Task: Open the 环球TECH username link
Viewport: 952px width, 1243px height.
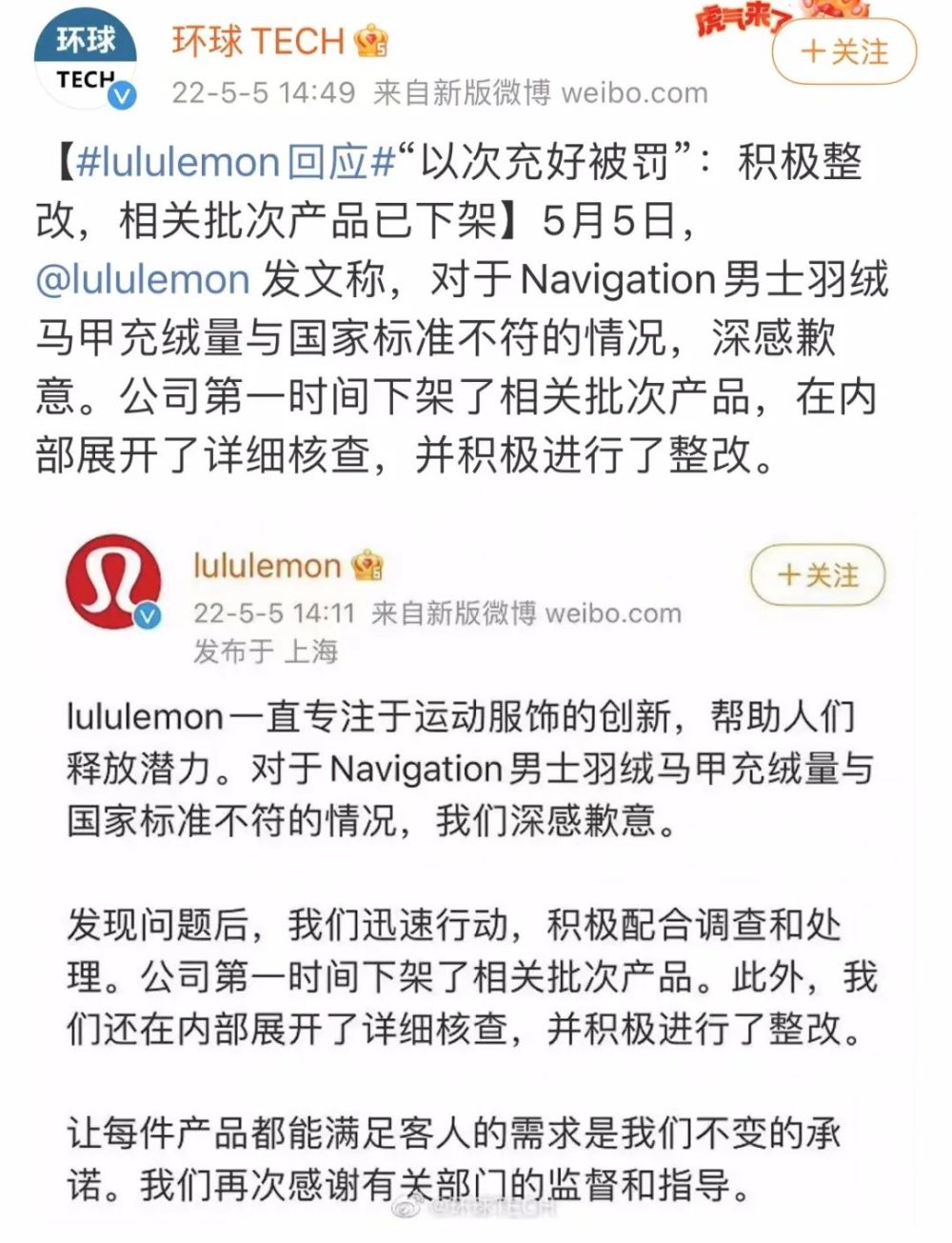Action: pyautogui.click(x=257, y=41)
